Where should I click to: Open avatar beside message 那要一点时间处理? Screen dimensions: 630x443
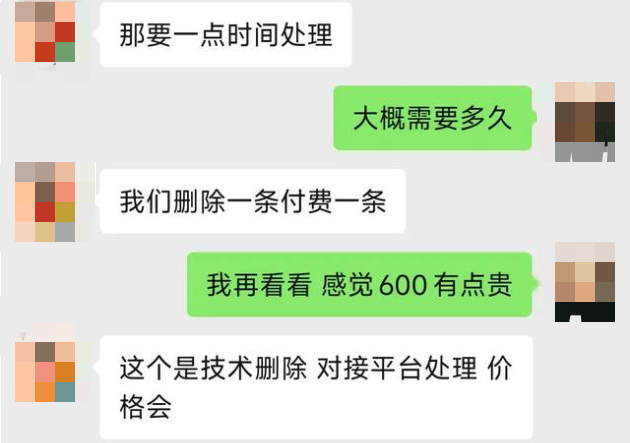click(x=45, y=32)
